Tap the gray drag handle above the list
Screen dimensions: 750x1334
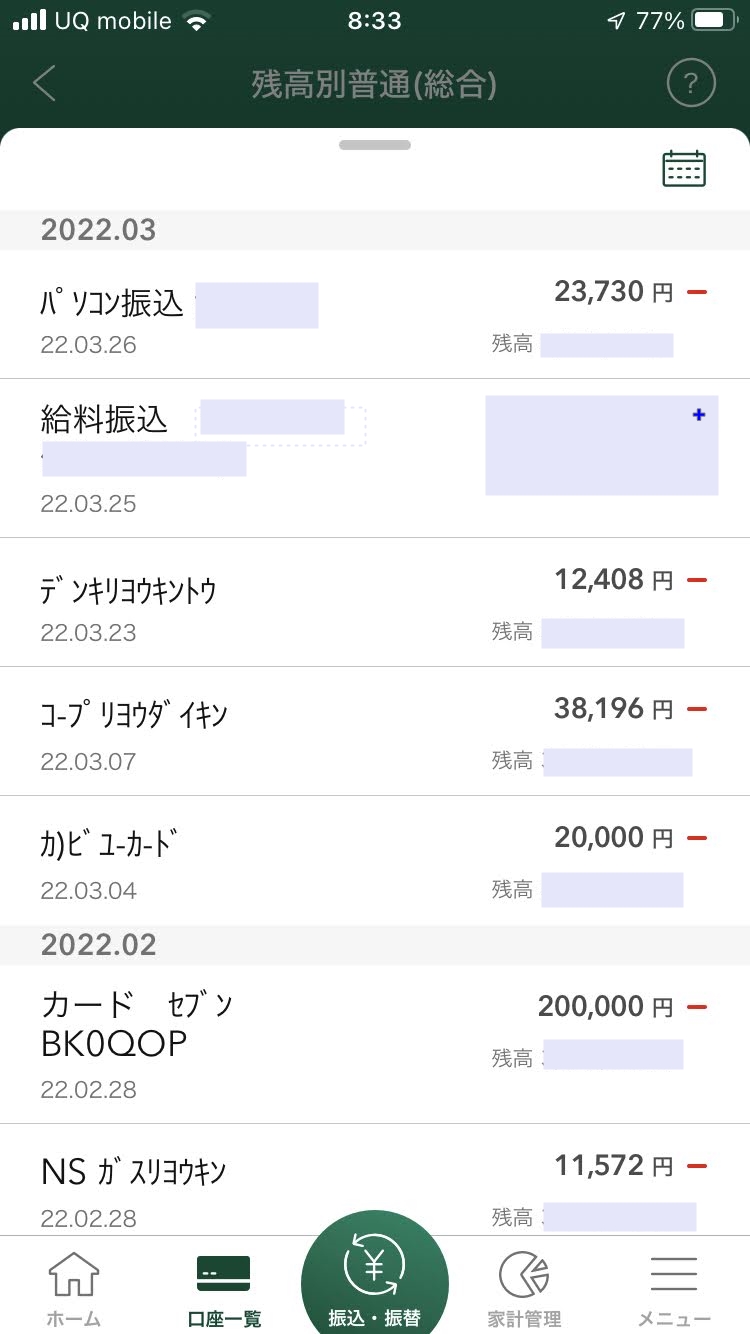(x=374, y=144)
